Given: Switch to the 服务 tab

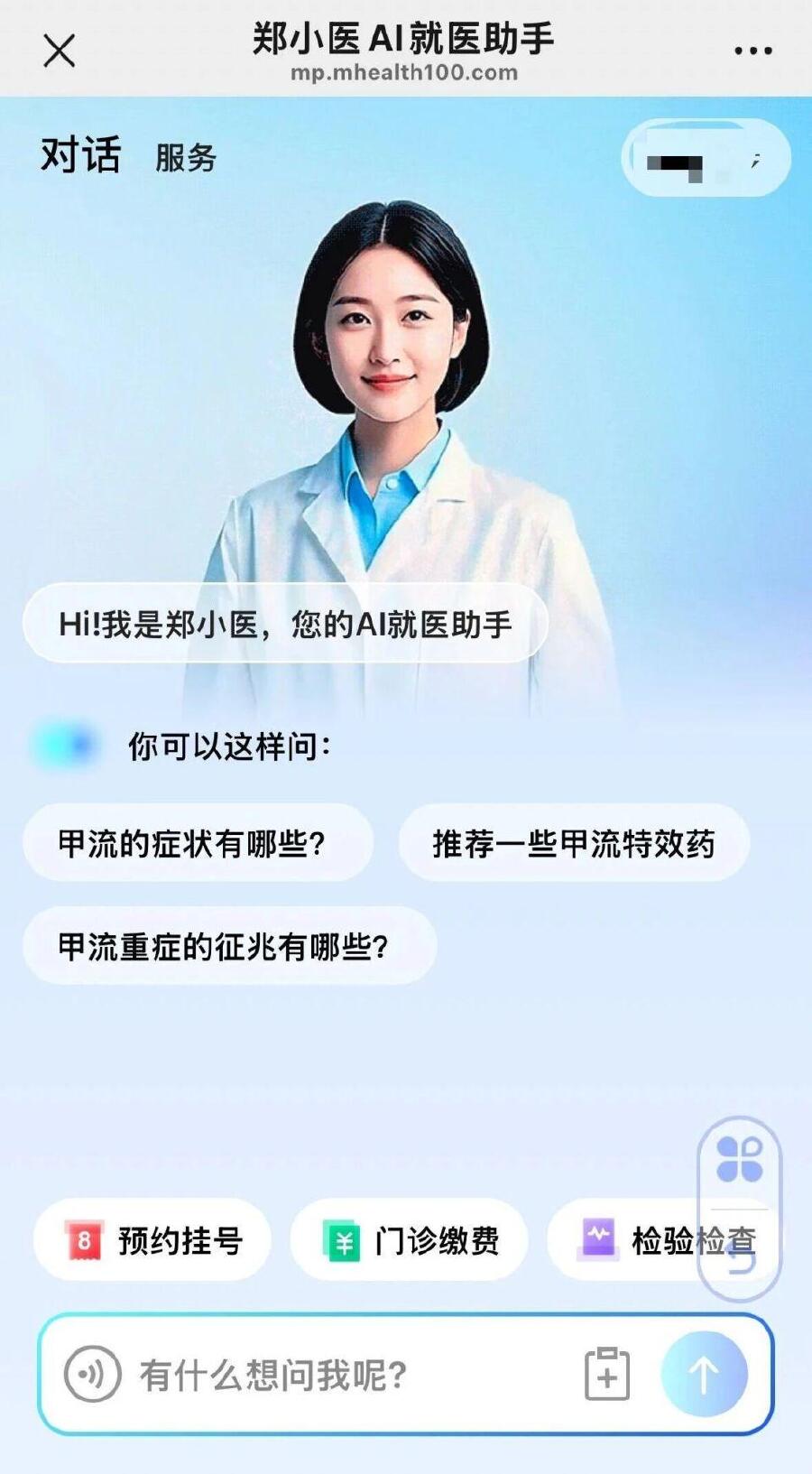Looking at the screenshot, I should [x=186, y=158].
